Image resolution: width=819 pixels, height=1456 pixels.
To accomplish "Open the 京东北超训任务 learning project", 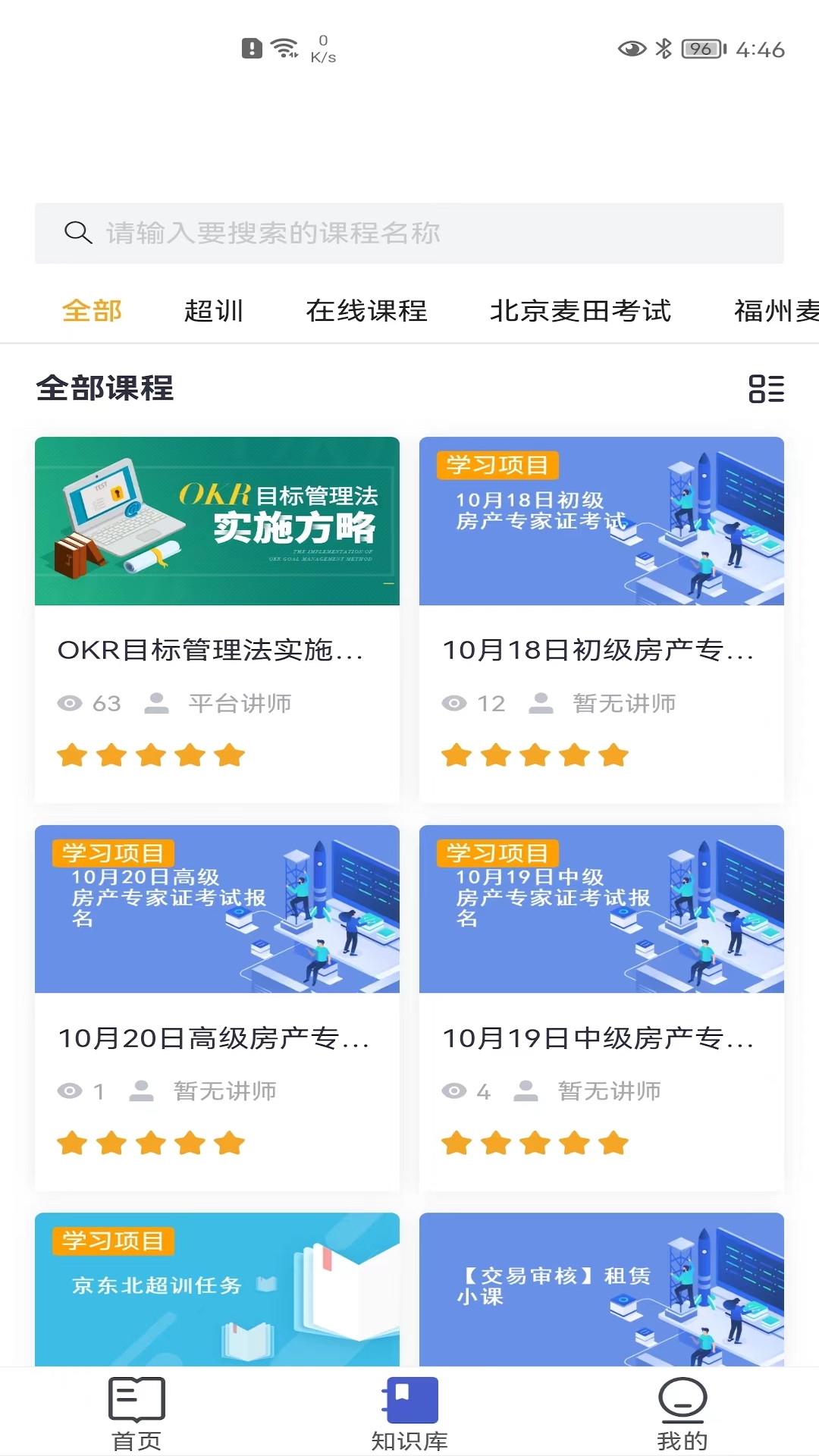I will (217, 1289).
